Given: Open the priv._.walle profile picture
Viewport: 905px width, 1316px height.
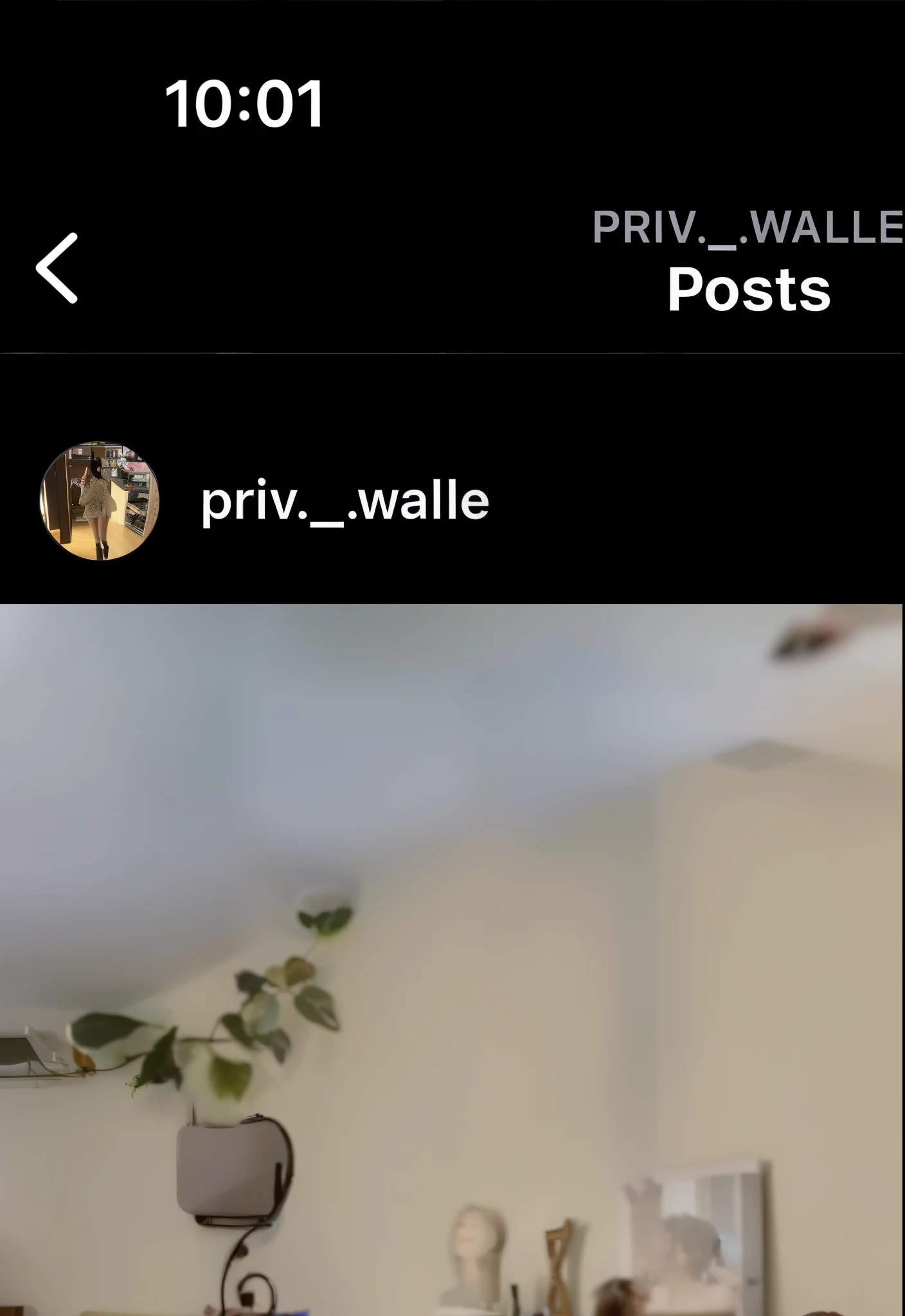Looking at the screenshot, I should [x=100, y=501].
